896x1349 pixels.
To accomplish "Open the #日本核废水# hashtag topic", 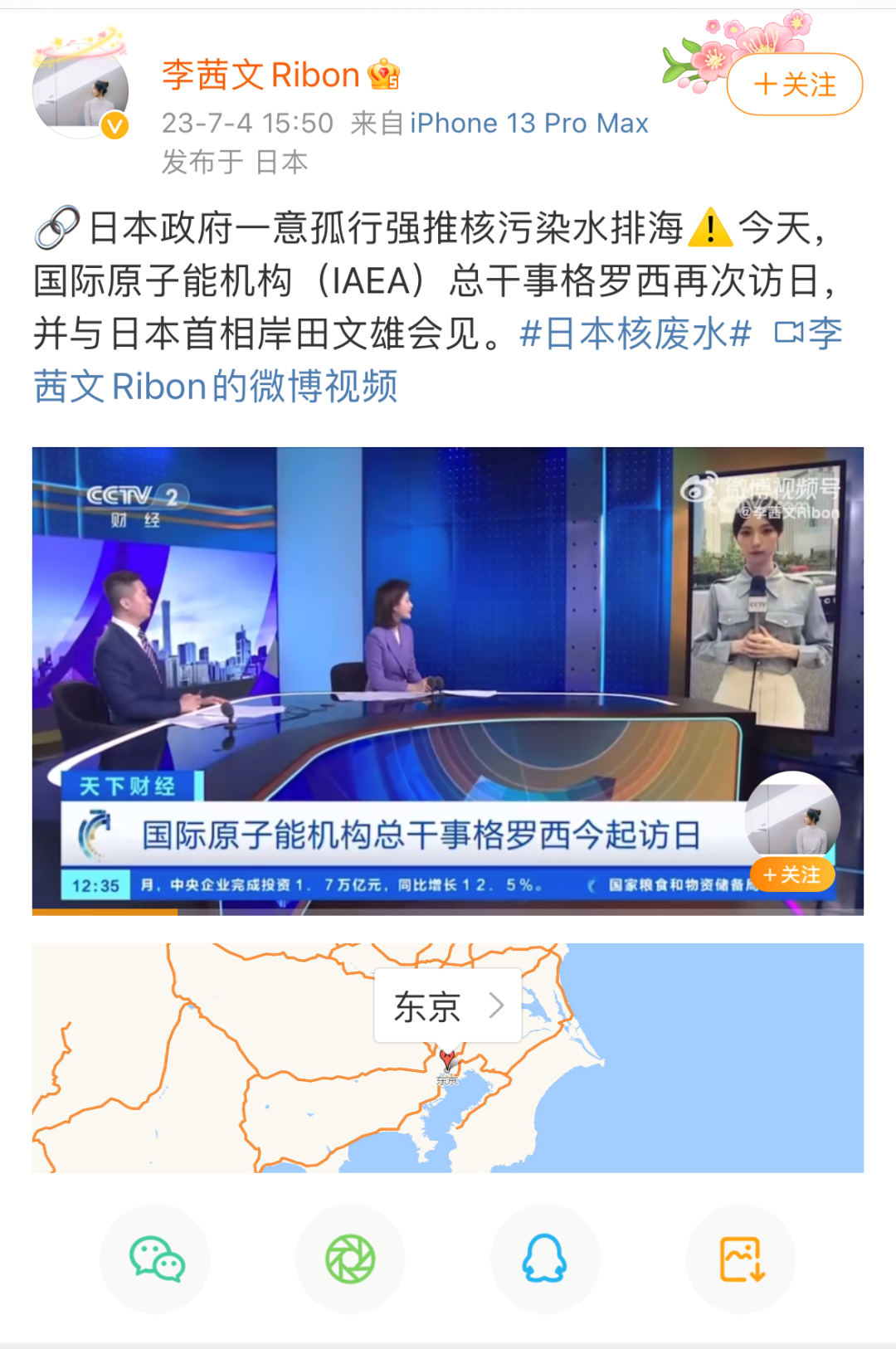I will tap(635, 334).
